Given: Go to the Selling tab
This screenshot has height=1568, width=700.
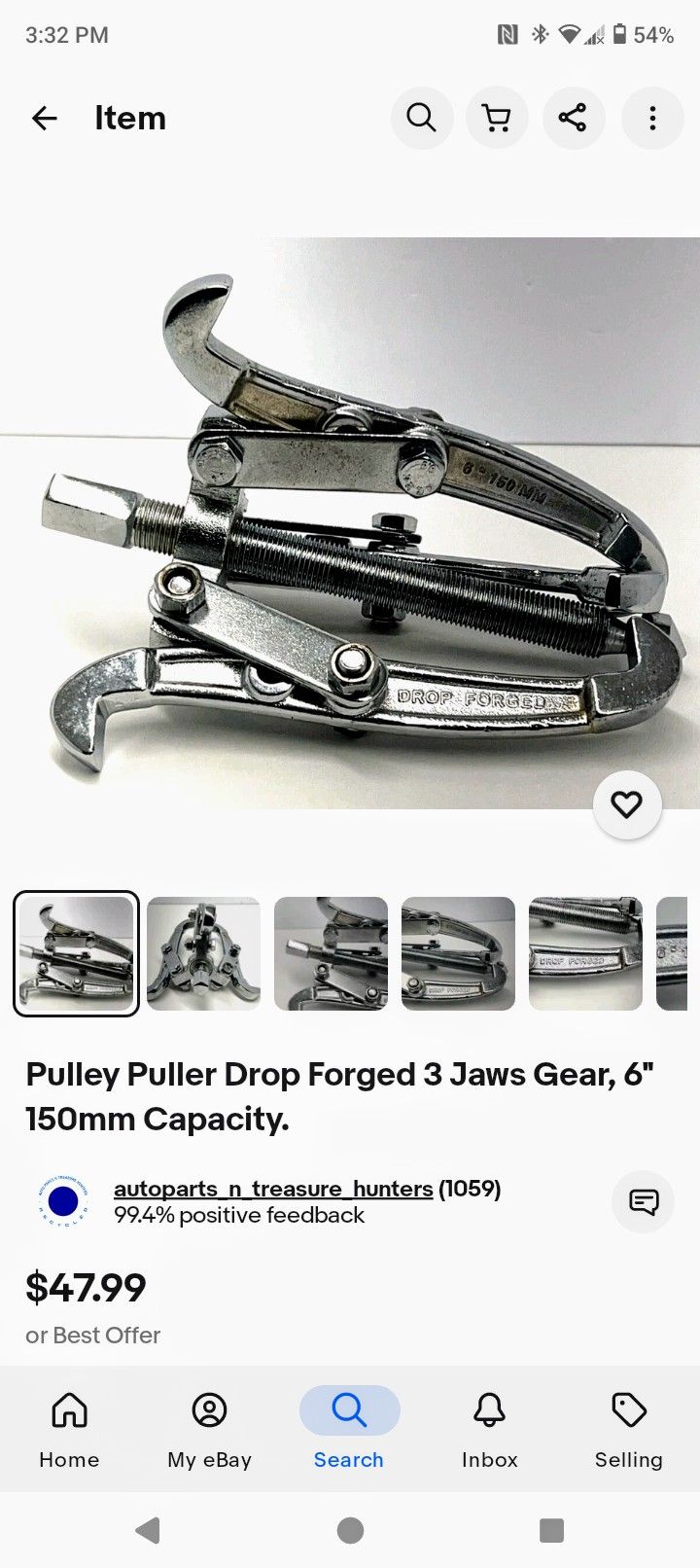Looking at the screenshot, I should click(x=629, y=1429).
